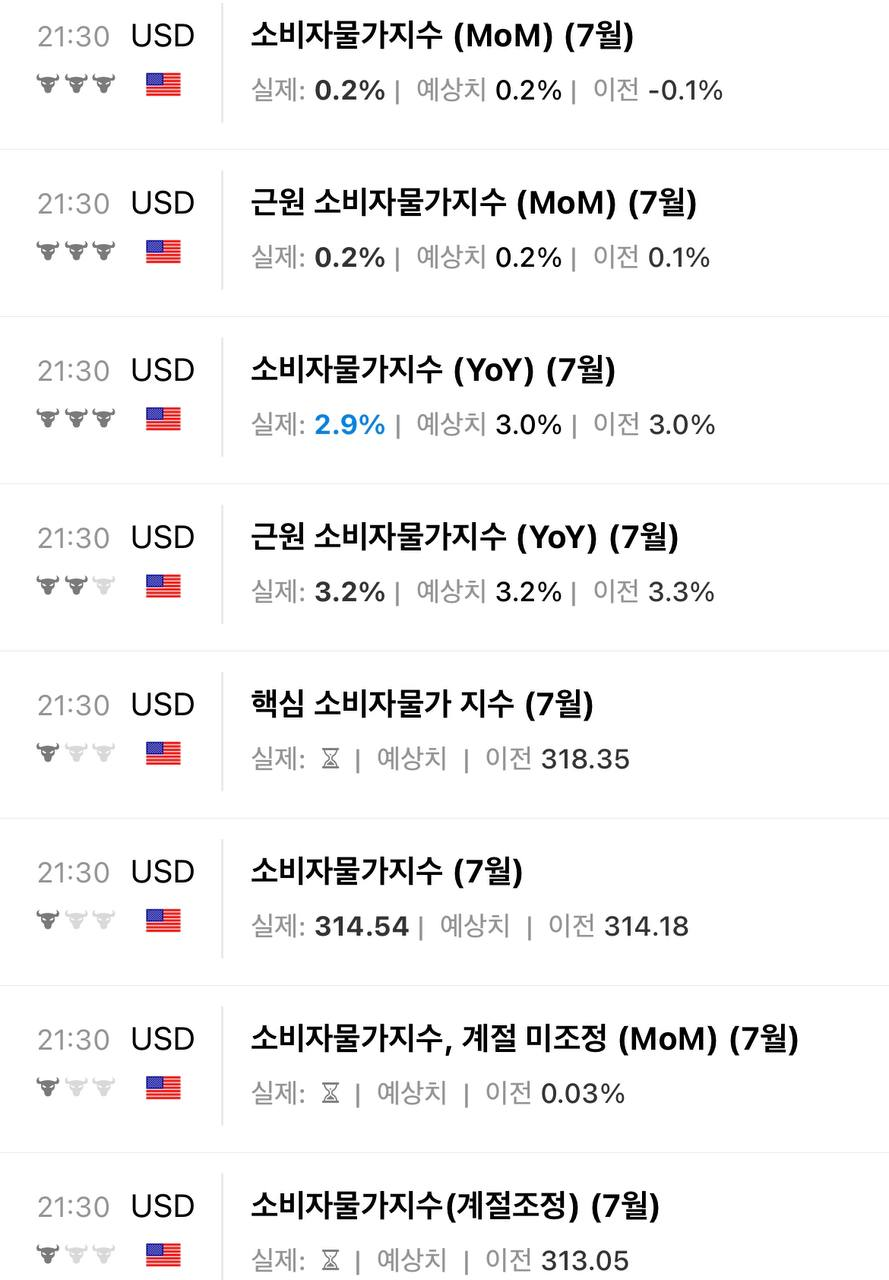889x1280 pixels.
Task: Show the 소비자물가지수 (7월) row with 314.54
Action: point(386,872)
